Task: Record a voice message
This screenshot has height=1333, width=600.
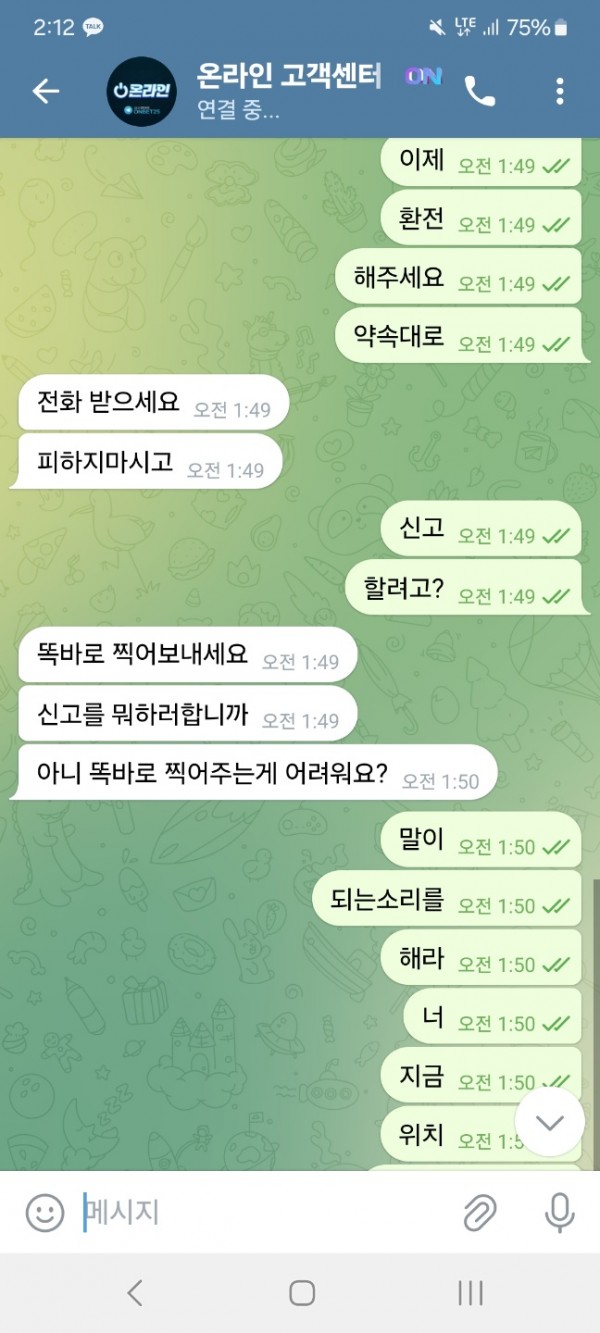Action: (x=559, y=1213)
